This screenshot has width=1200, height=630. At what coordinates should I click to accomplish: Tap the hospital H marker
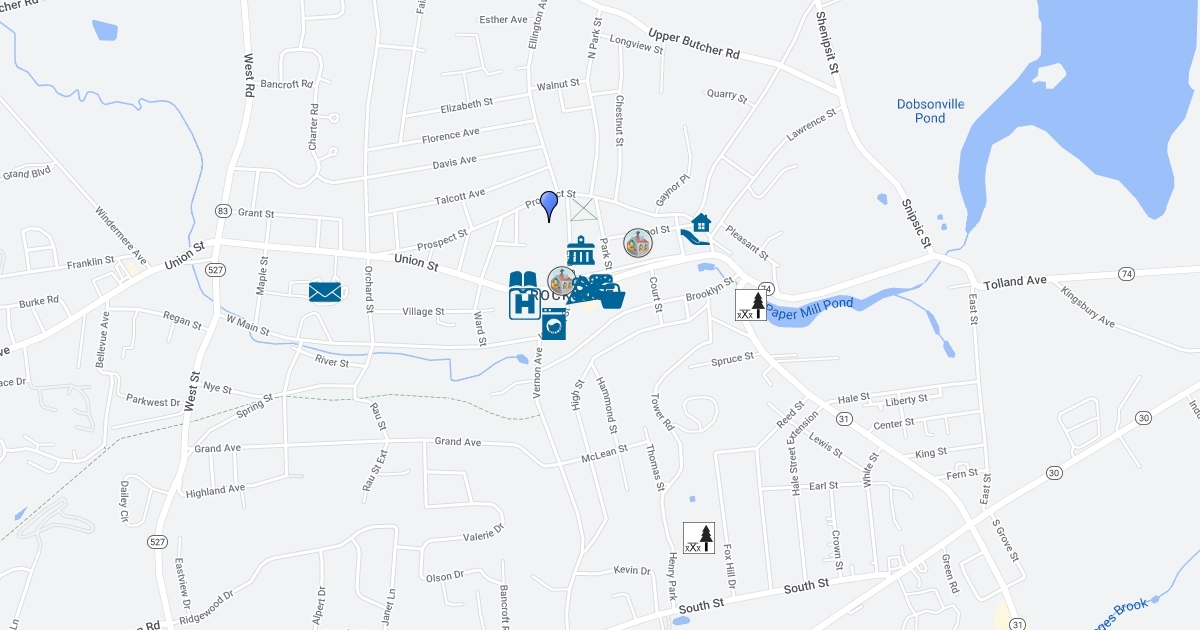[524, 304]
